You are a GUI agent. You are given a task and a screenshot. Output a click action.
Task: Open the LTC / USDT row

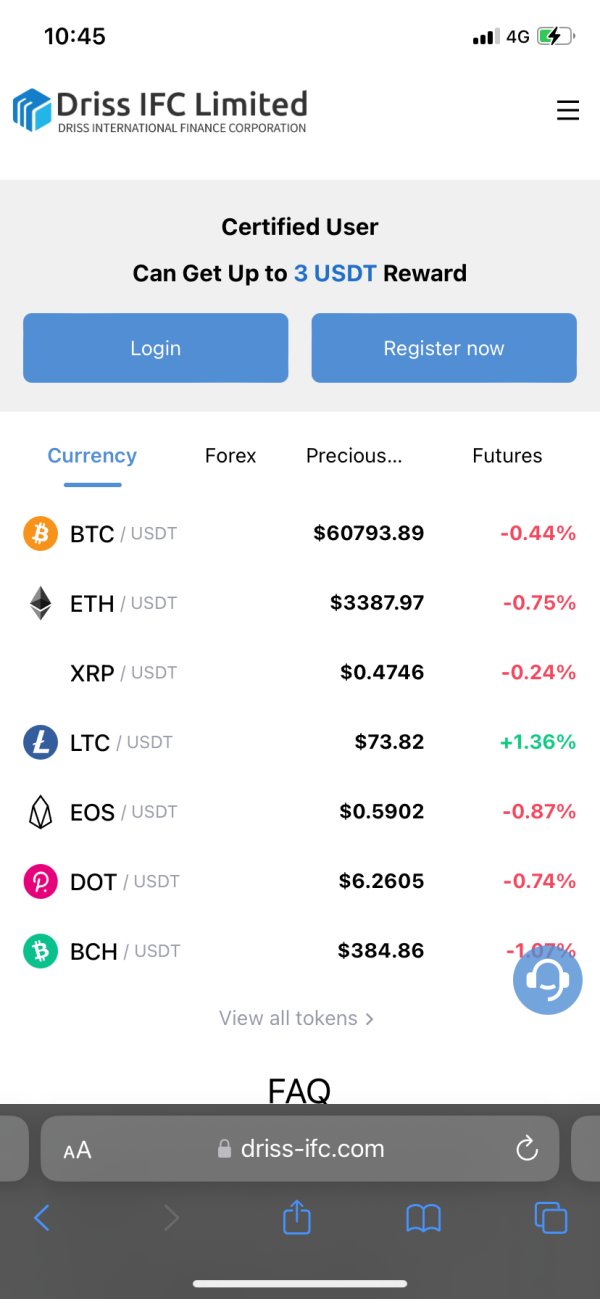click(x=300, y=742)
